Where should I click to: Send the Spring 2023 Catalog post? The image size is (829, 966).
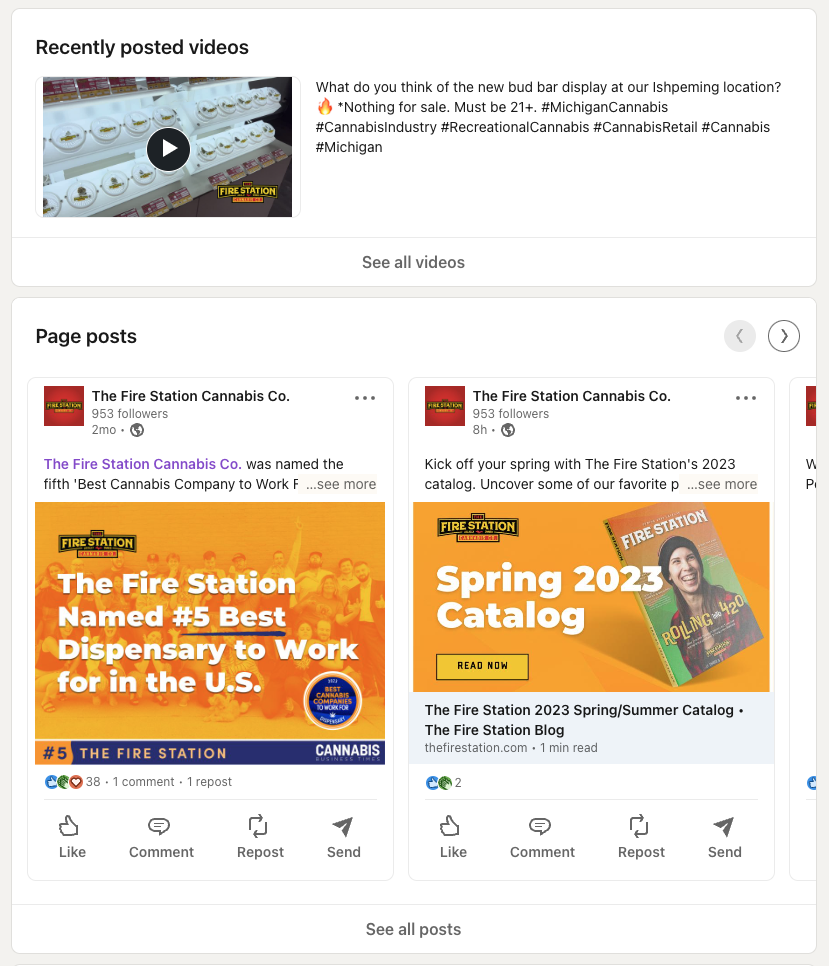pyautogui.click(x=724, y=837)
